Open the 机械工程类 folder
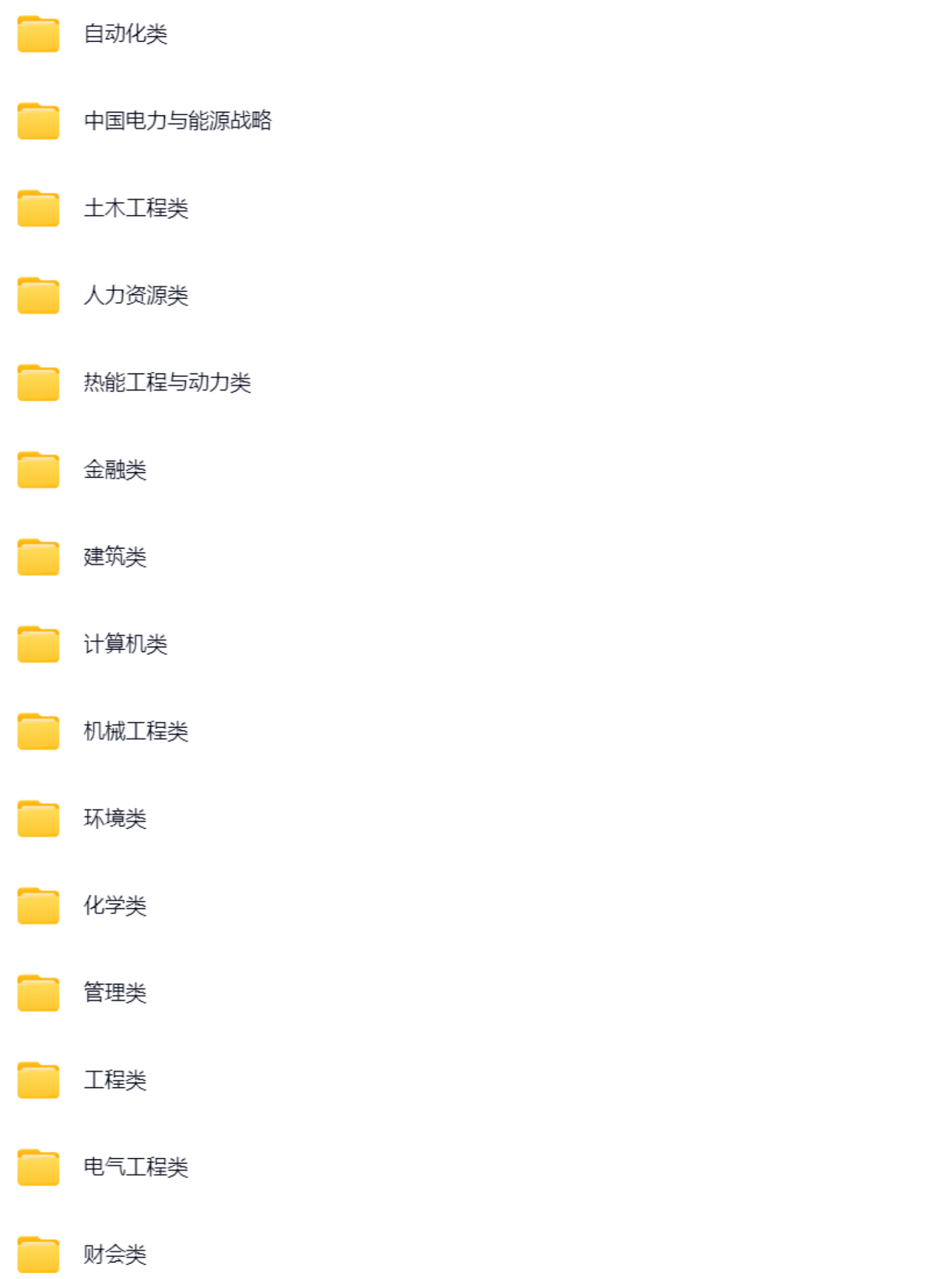952x1279 pixels. (x=136, y=731)
